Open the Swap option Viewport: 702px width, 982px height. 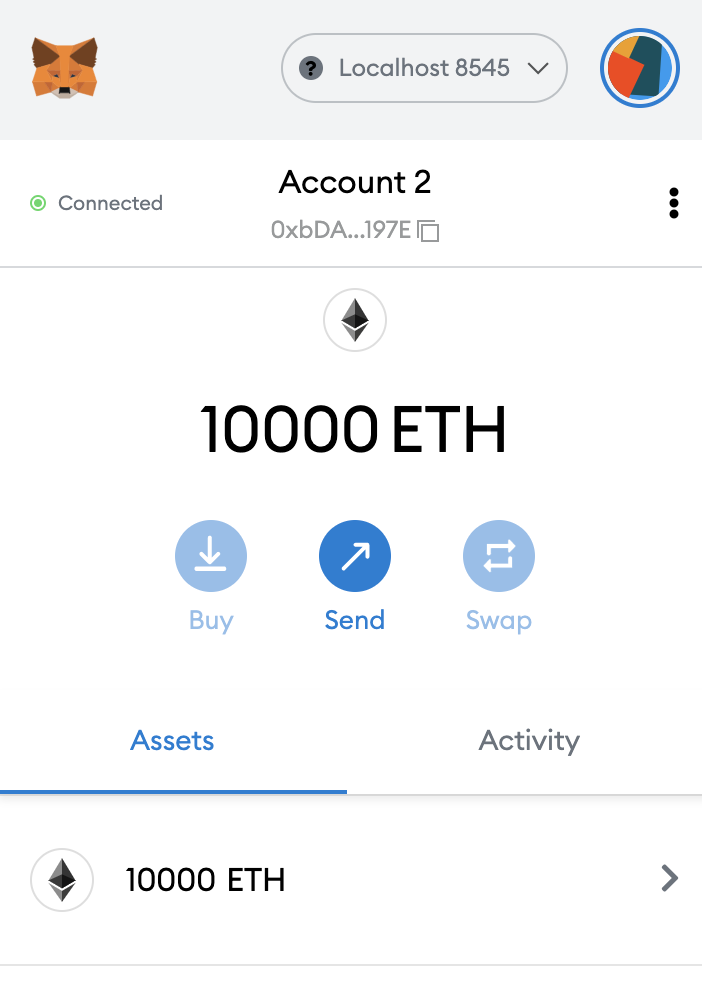coord(498,558)
